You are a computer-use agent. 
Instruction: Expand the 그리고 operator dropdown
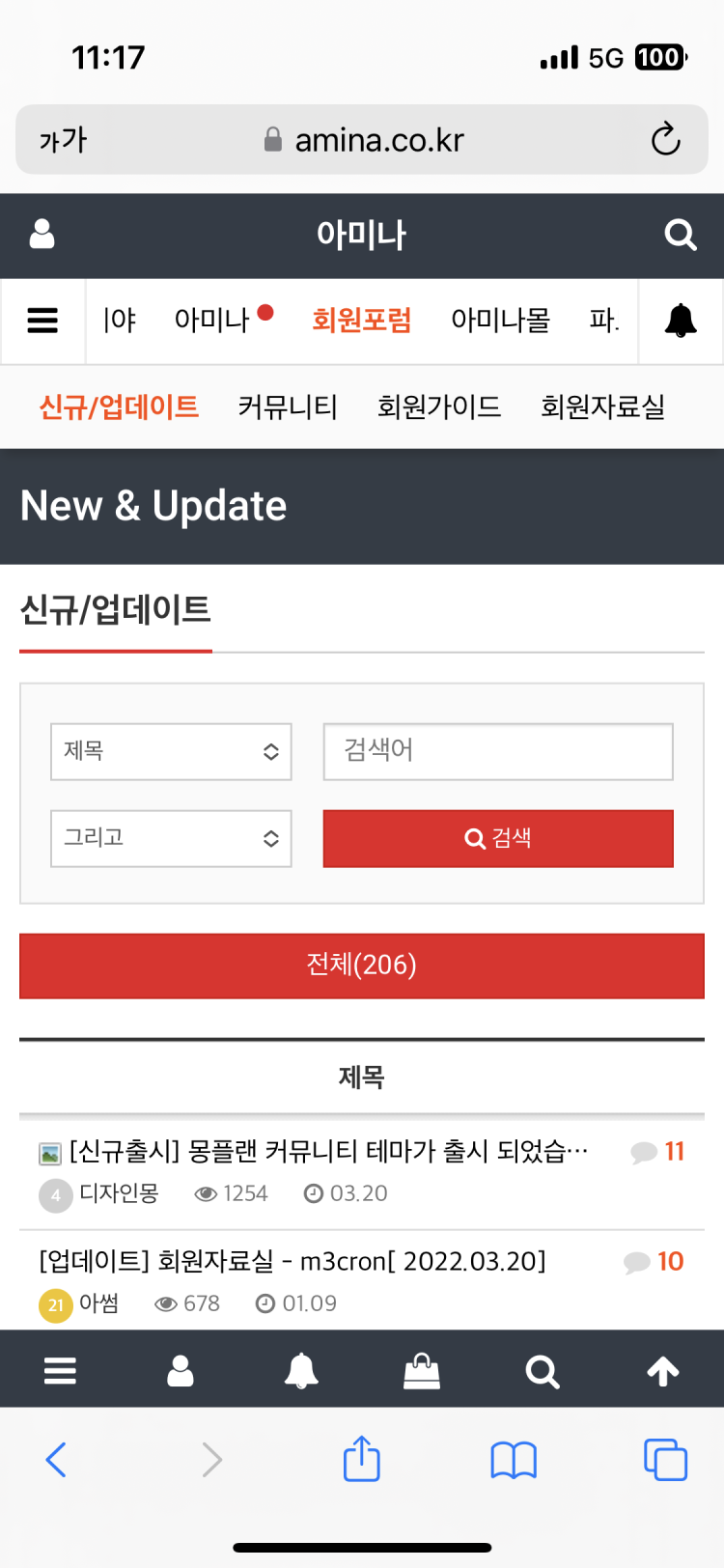[x=171, y=838]
